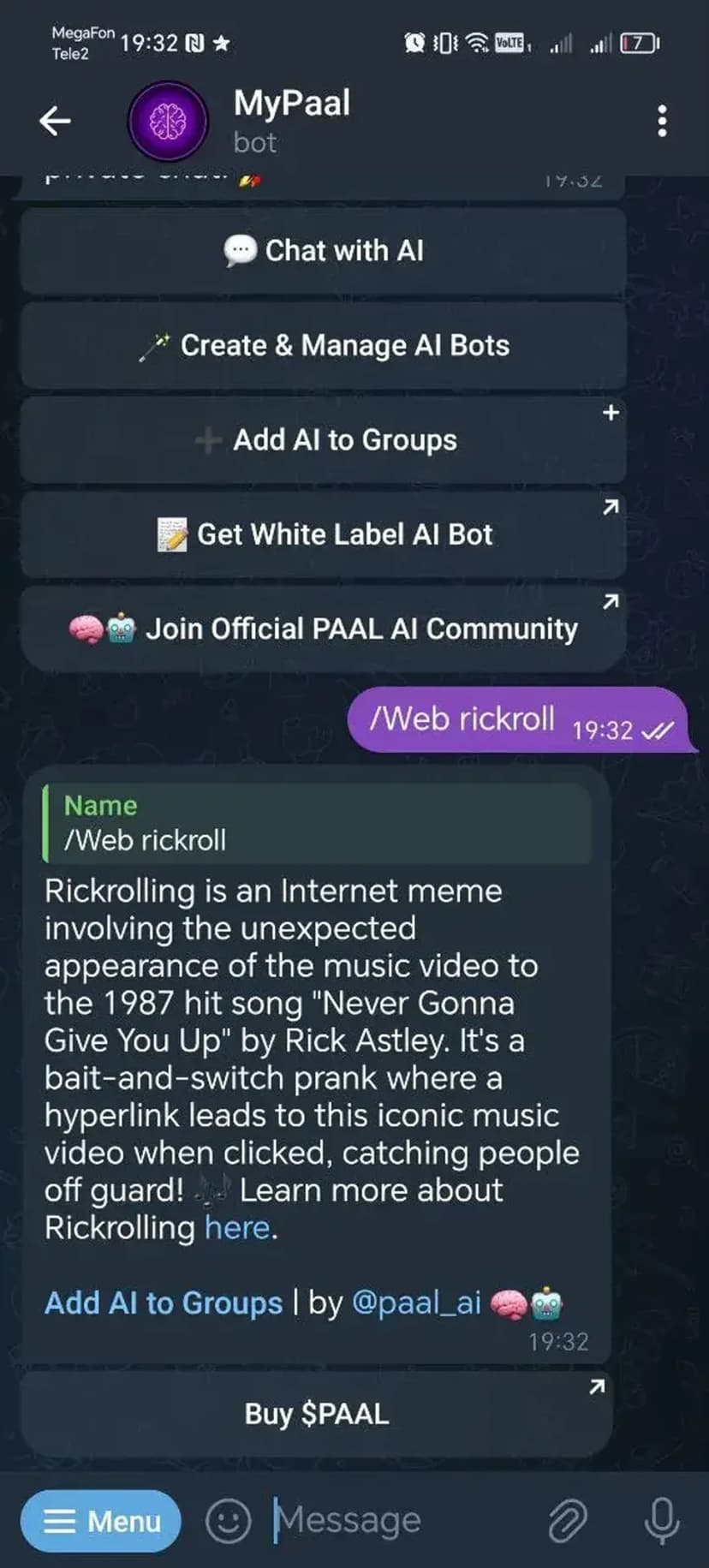Tap the Buy $PAAL button
The width and height of the screenshot is (709, 1568).
point(316,1414)
